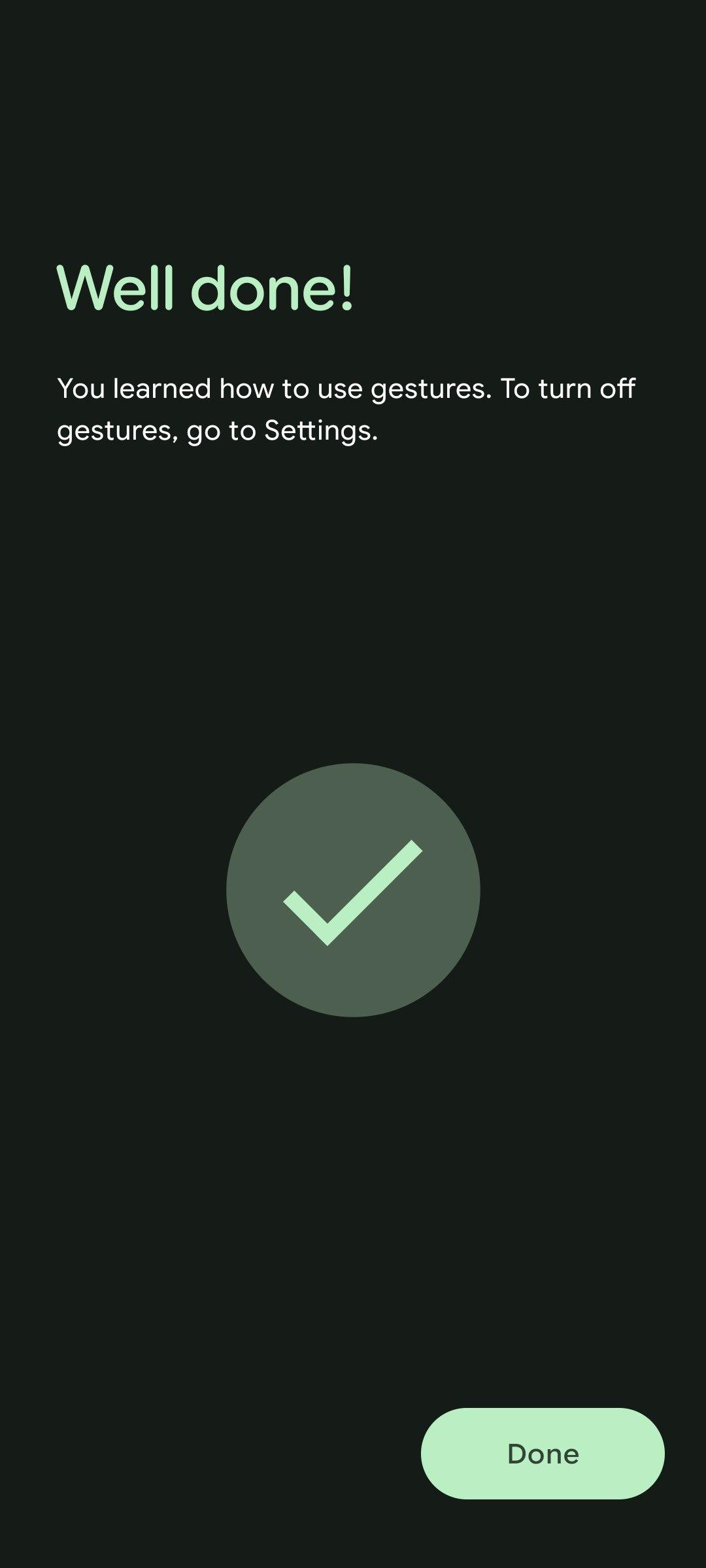Tap the Done button
Viewport: 706px width, 1568px height.
543,1454
